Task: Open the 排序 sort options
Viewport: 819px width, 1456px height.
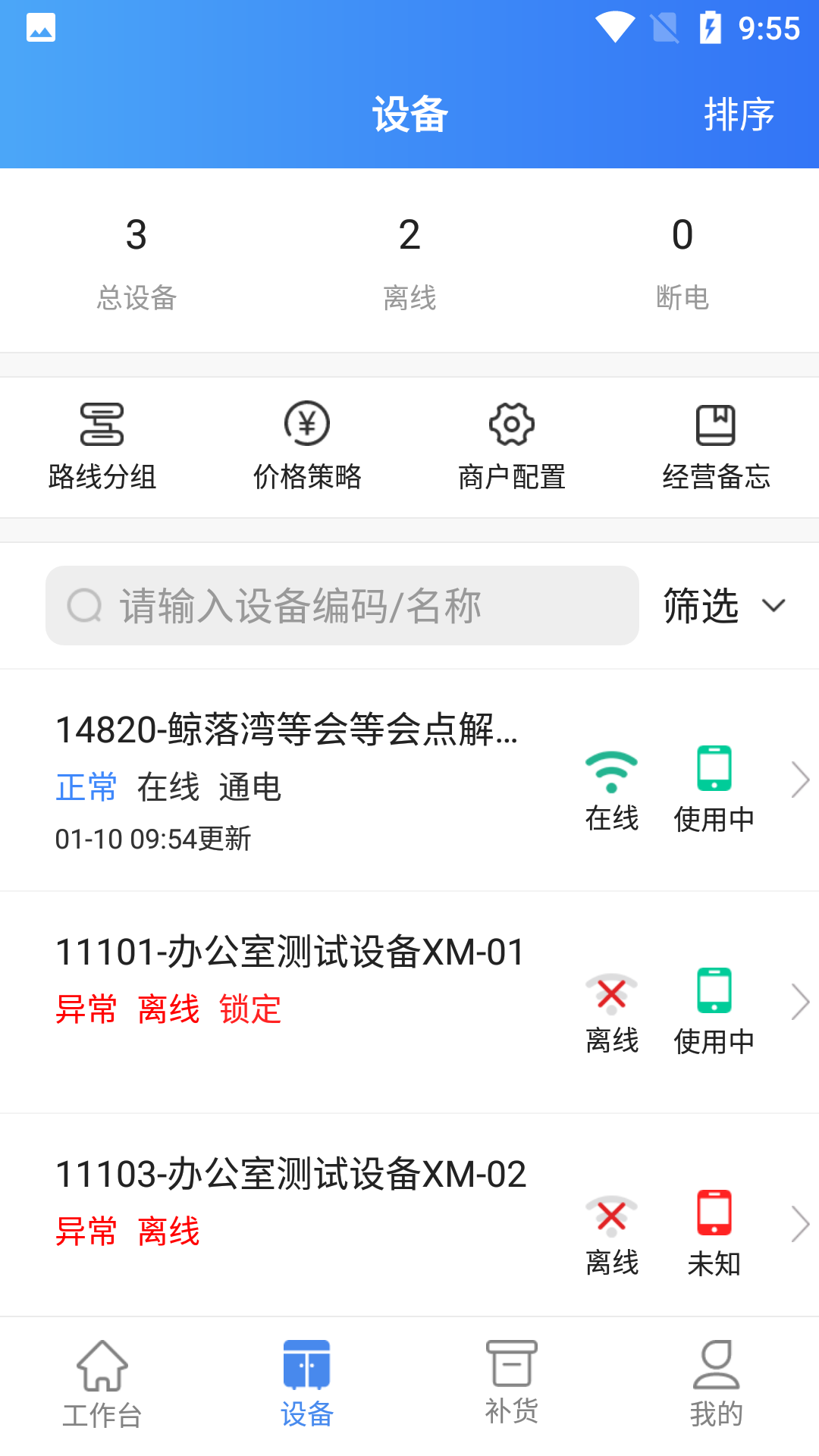Action: pos(739,115)
